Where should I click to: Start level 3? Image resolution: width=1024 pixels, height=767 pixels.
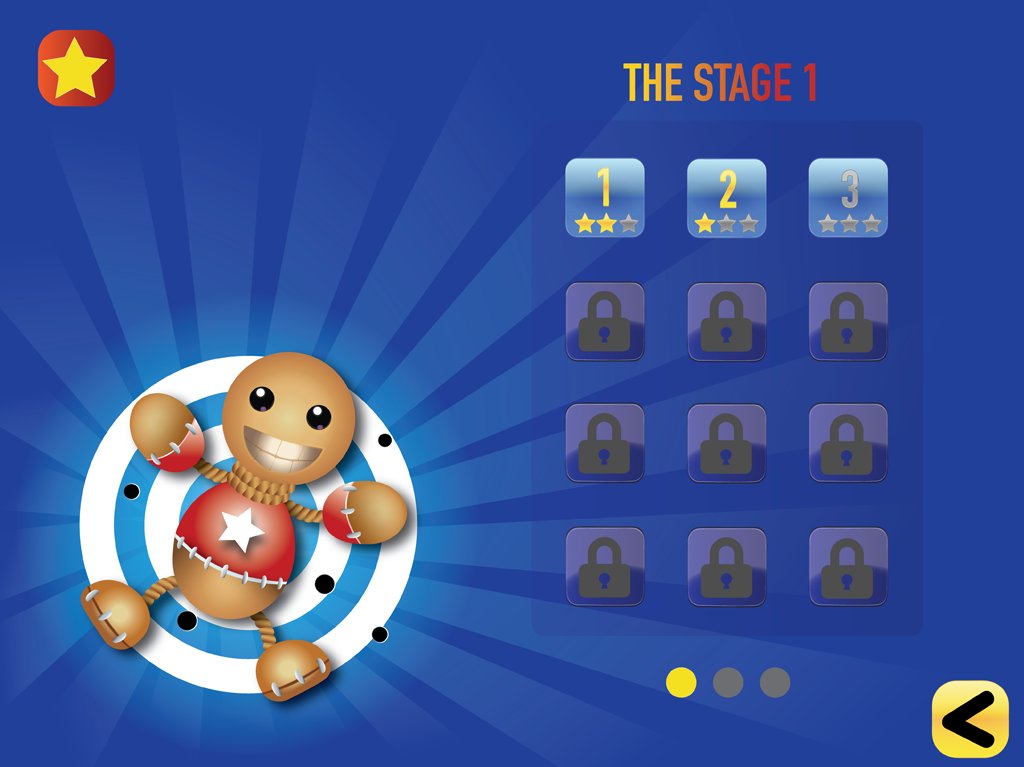click(848, 198)
